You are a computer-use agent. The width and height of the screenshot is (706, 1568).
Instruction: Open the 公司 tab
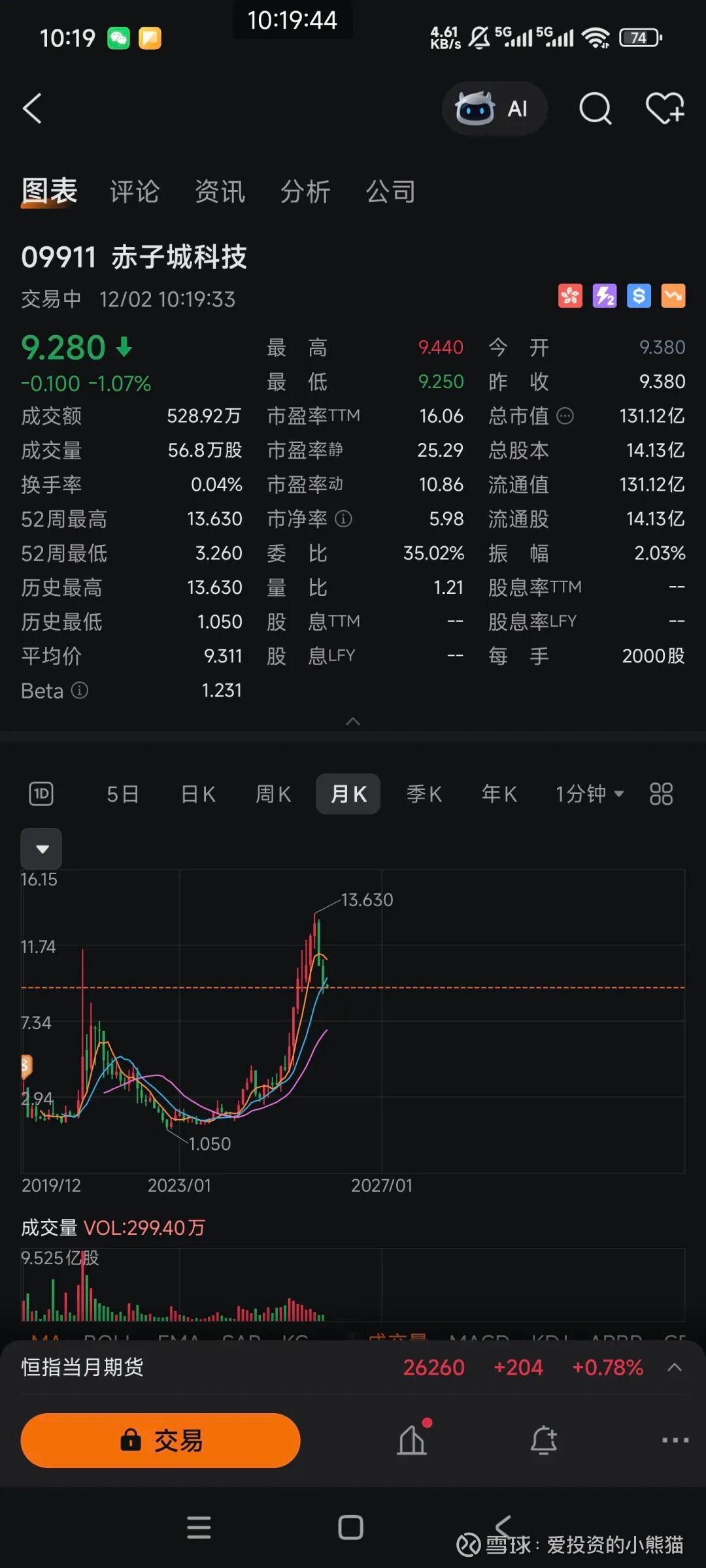pos(391,192)
